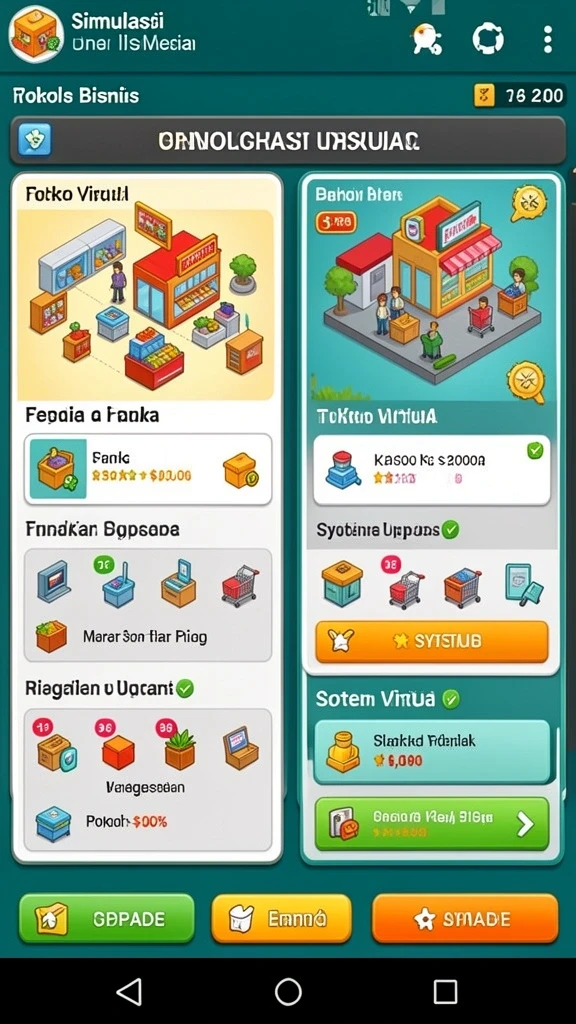Image resolution: width=576 pixels, height=1024 pixels.
Task: Open the Fanlc item card
Action: tap(148, 469)
